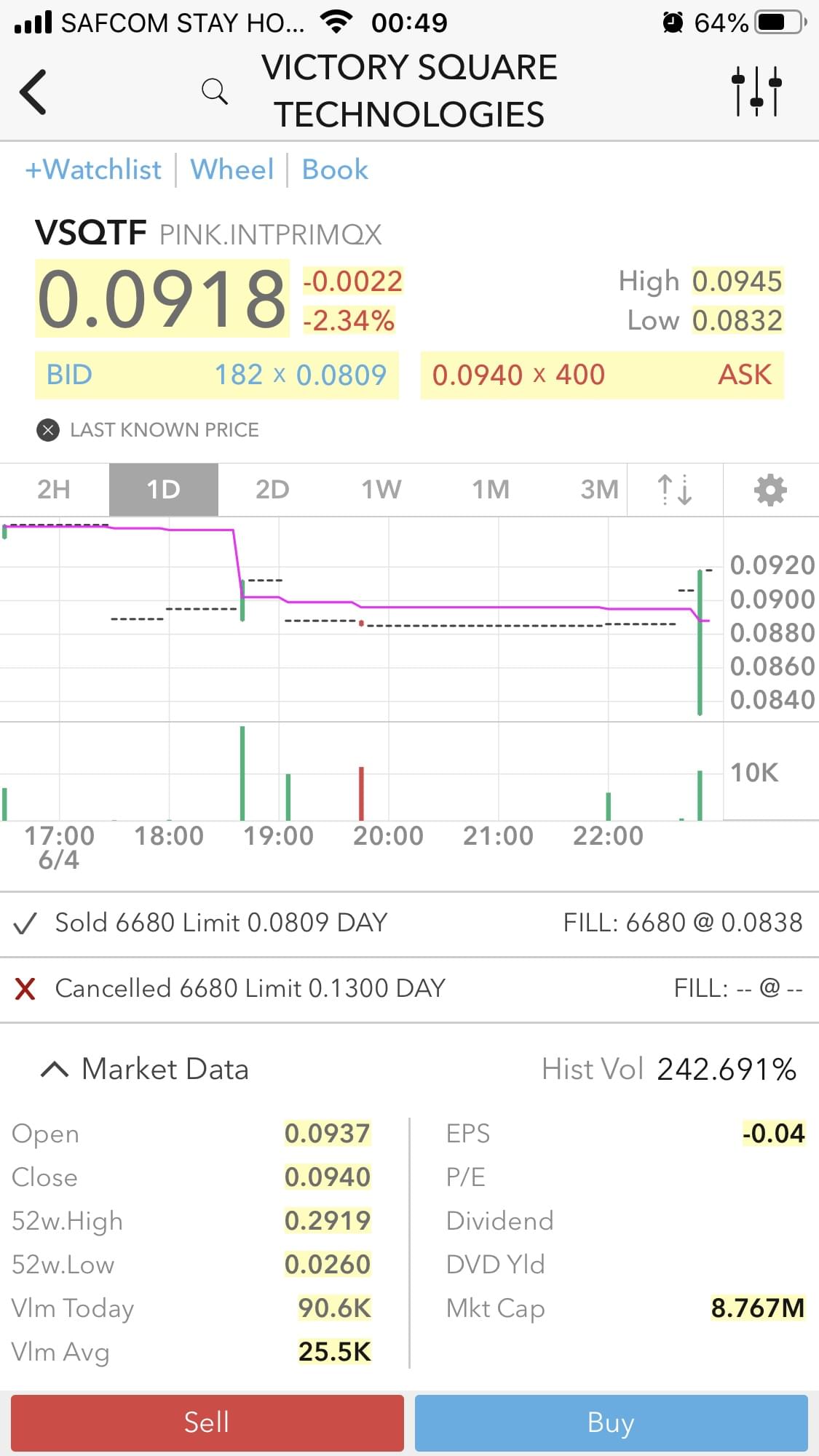The width and height of the screenshot is (819, 1456).
Task: Switch chart to 2D range
Action: (272, 490)
